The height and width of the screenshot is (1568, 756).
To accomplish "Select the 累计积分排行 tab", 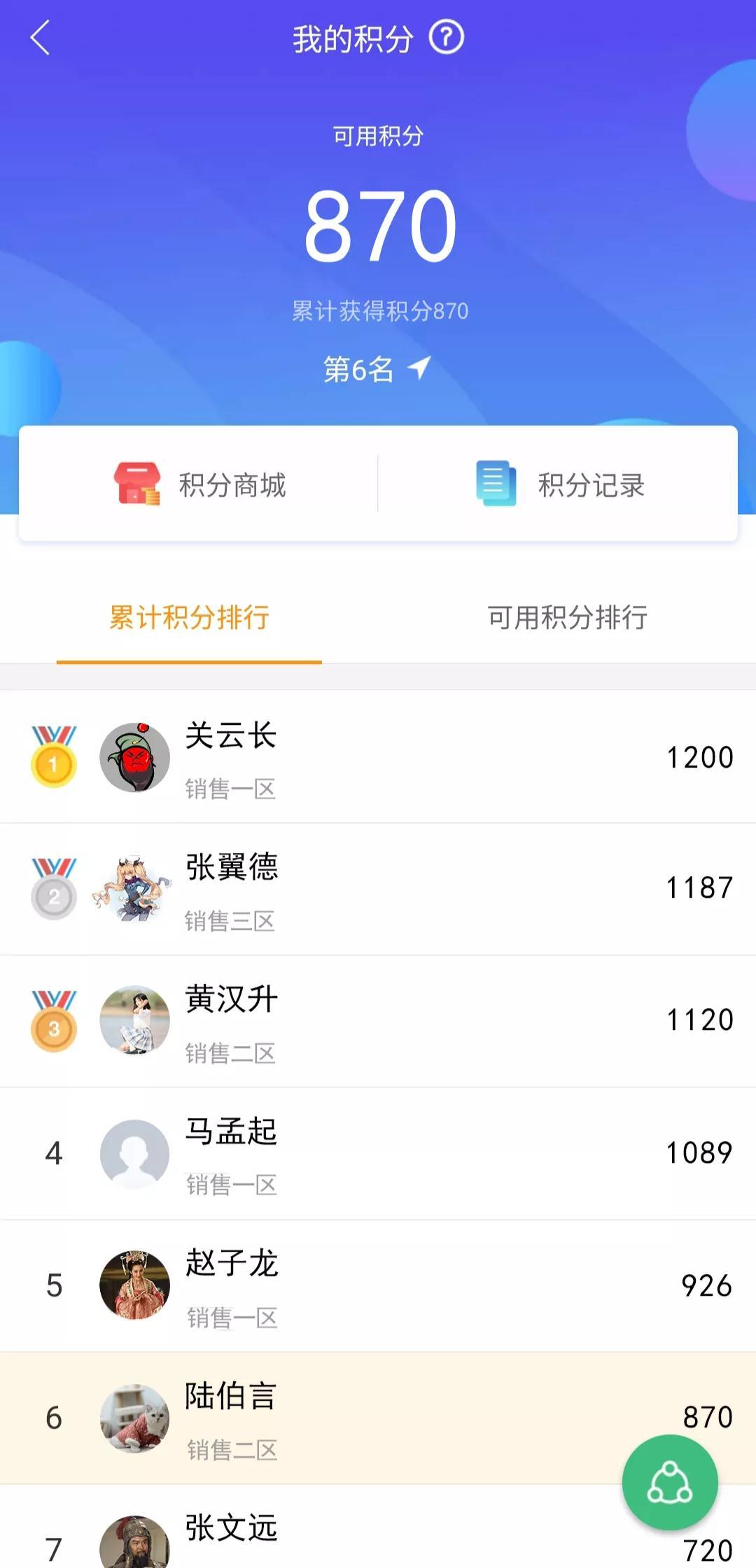I will [x=189, y=617].
